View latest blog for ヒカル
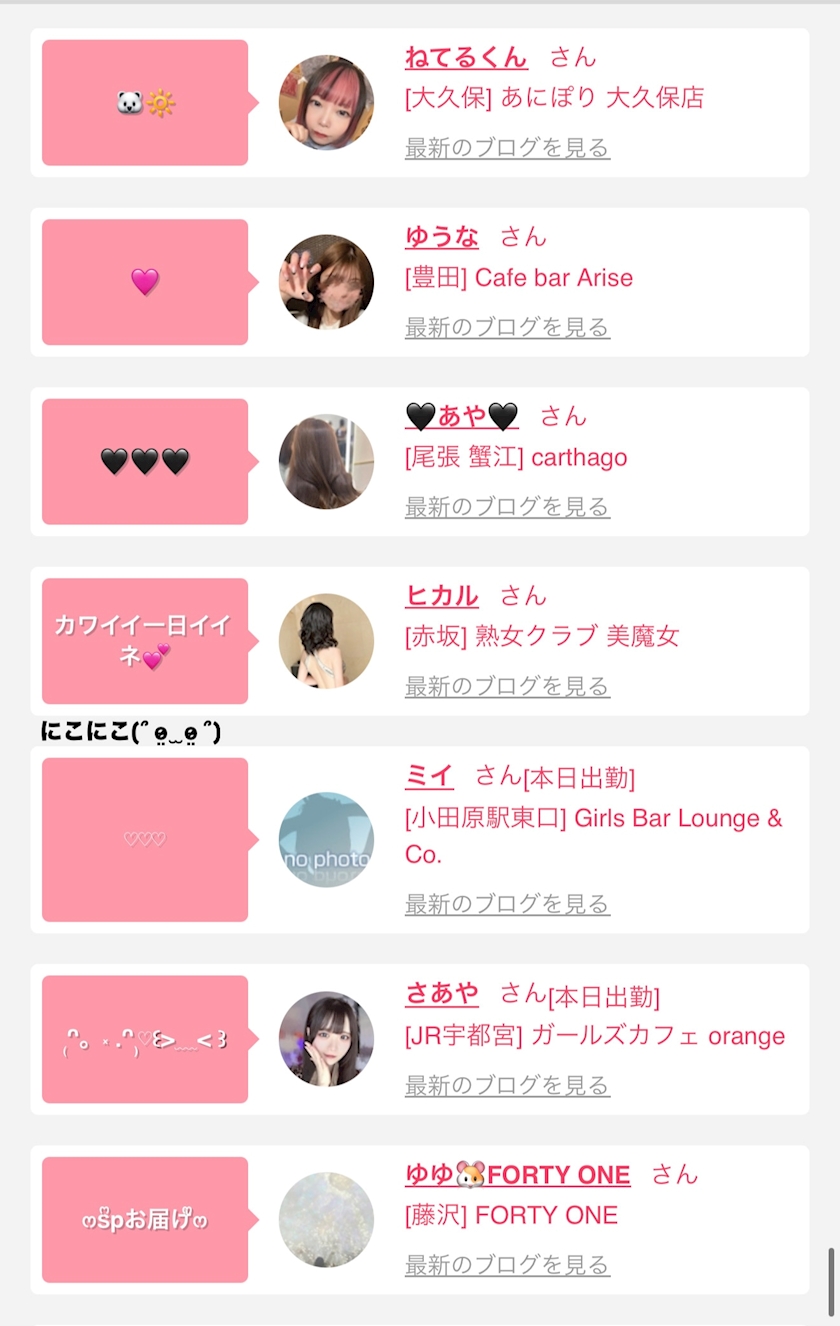This screenshot has height=1326, width=840. [507, 686]
